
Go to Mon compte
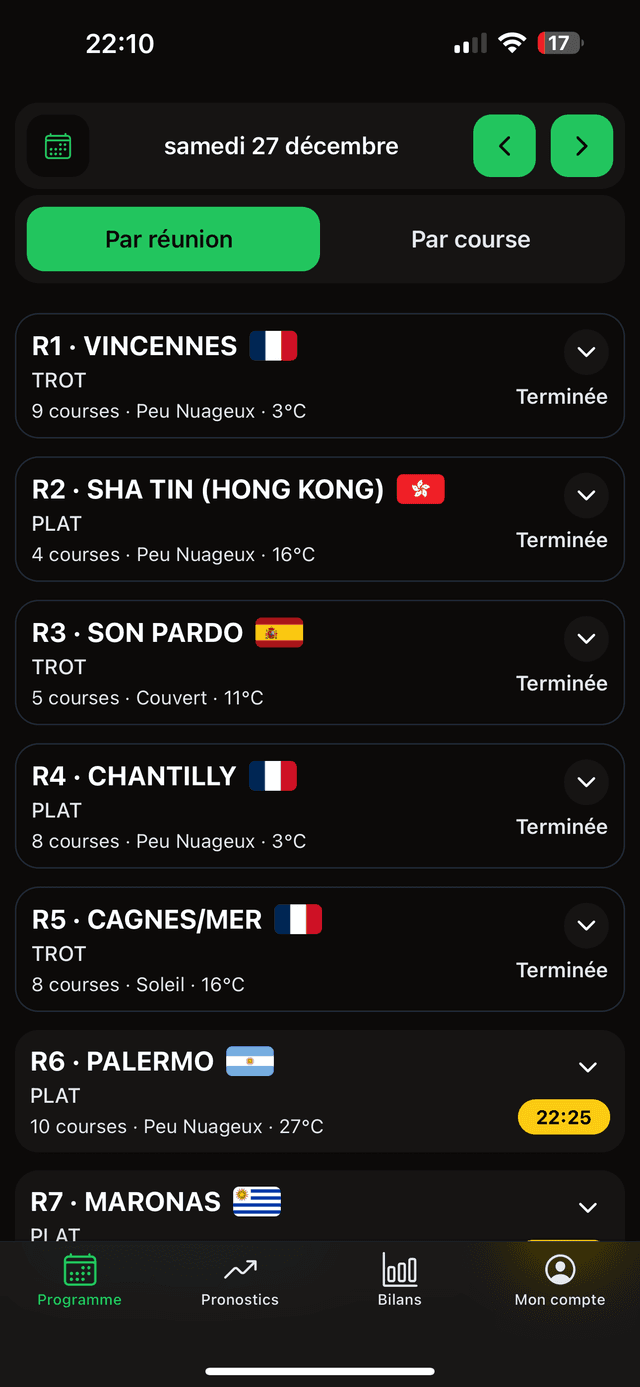[x=560, y=1280]
